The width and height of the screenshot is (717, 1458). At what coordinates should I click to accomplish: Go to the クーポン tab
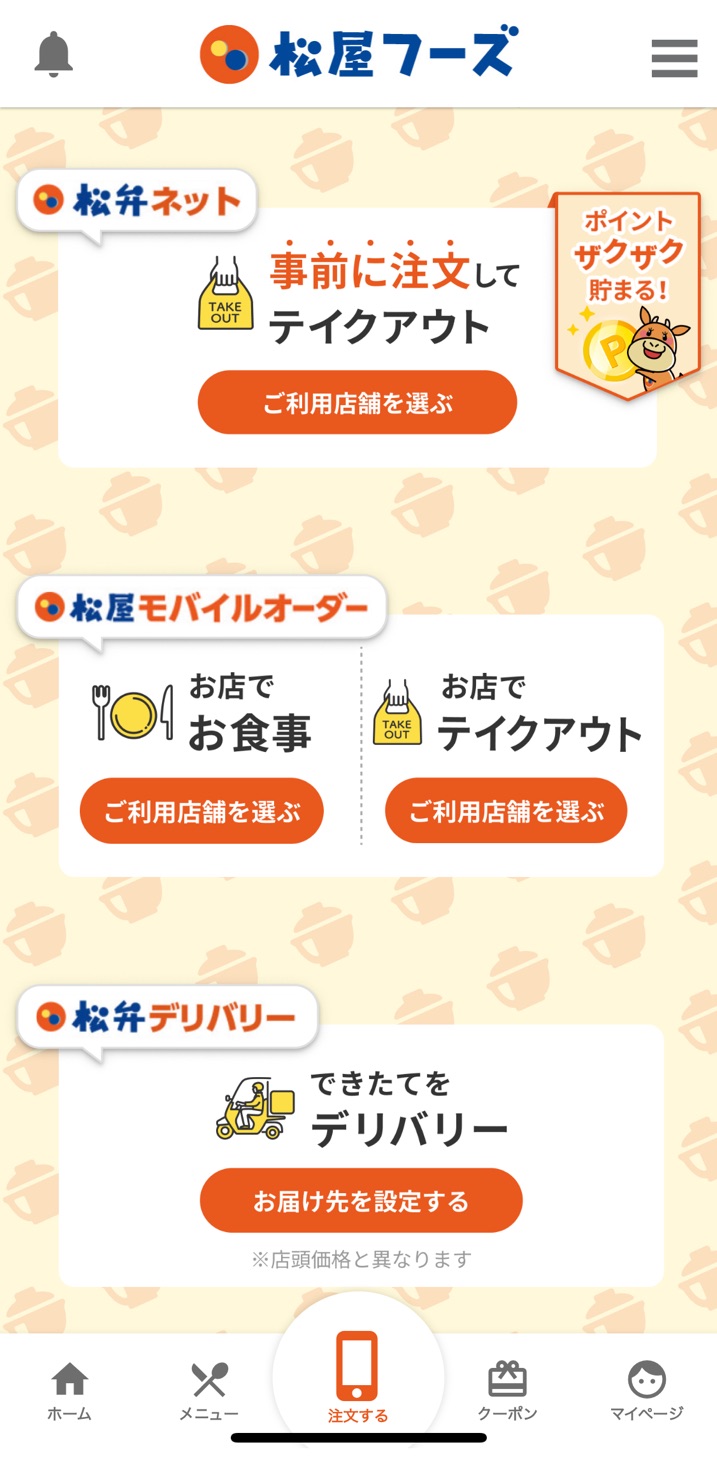507,1391
